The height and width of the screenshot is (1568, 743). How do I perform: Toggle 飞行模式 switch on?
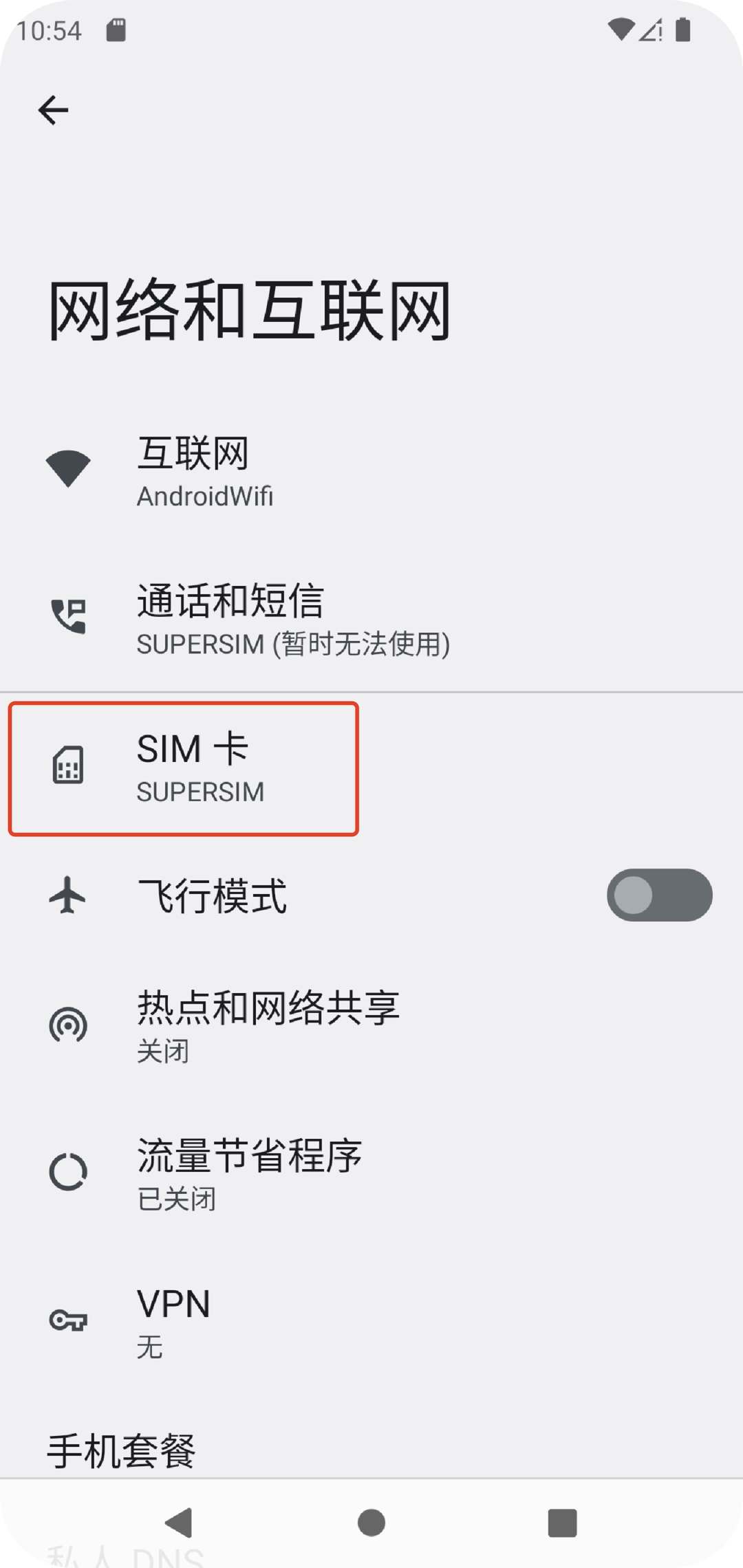pyautogui.click(x=658, y=895)
